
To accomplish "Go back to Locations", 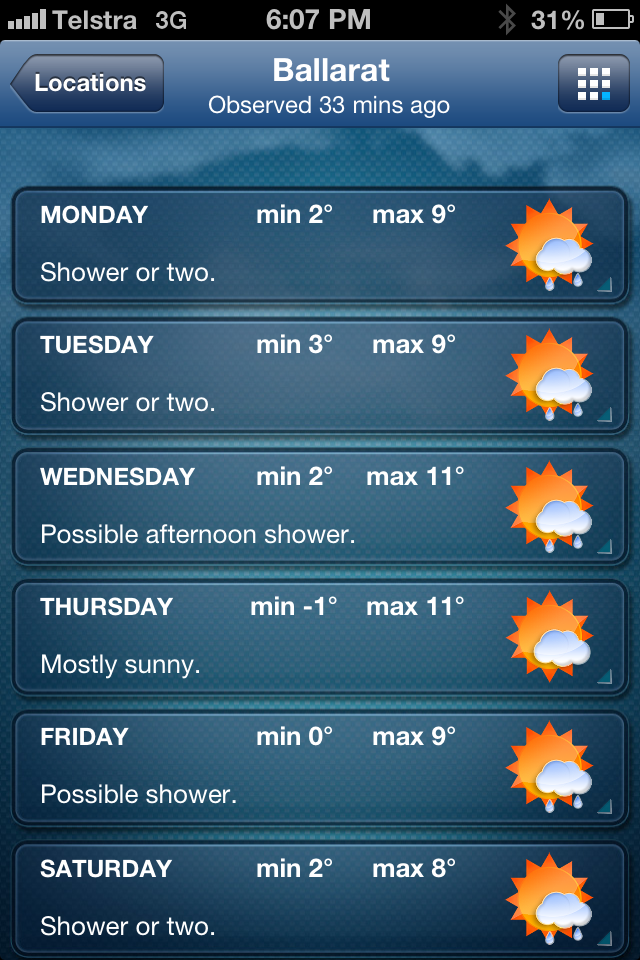I will click(88, 84).
